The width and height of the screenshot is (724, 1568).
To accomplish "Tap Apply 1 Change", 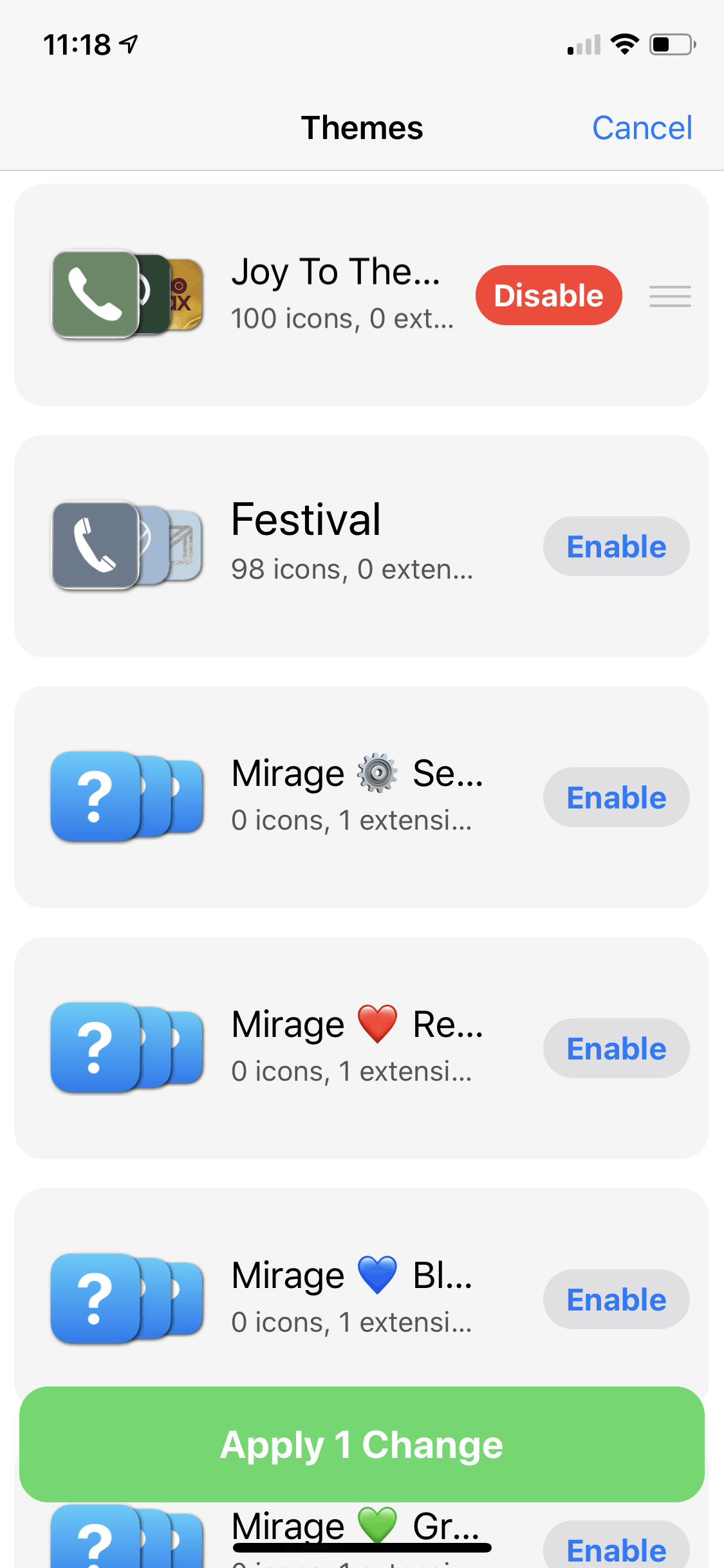I will click(362, 1444).
